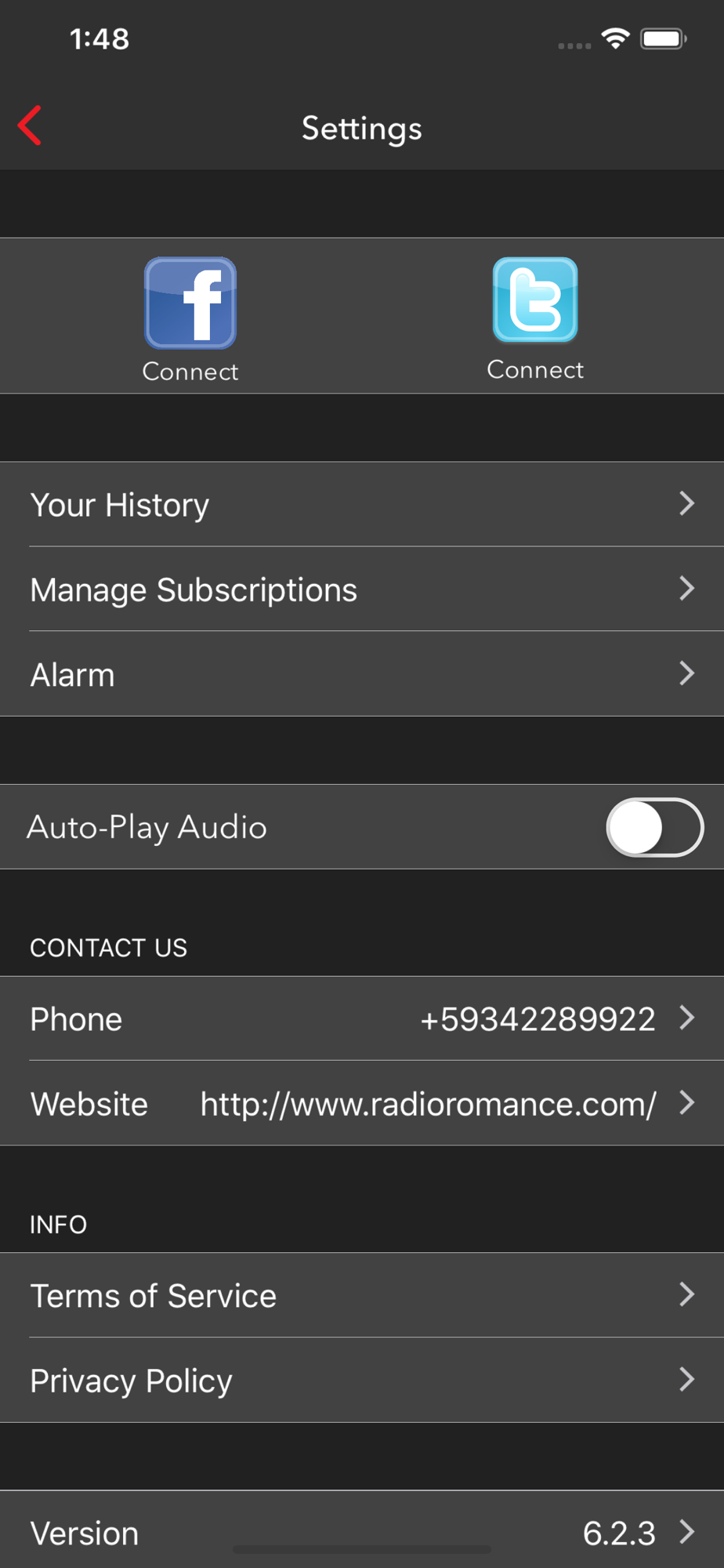This screenshot has width=724, height=1568.
Task: Call the station phone number
Action: [x=362, y=1018]
